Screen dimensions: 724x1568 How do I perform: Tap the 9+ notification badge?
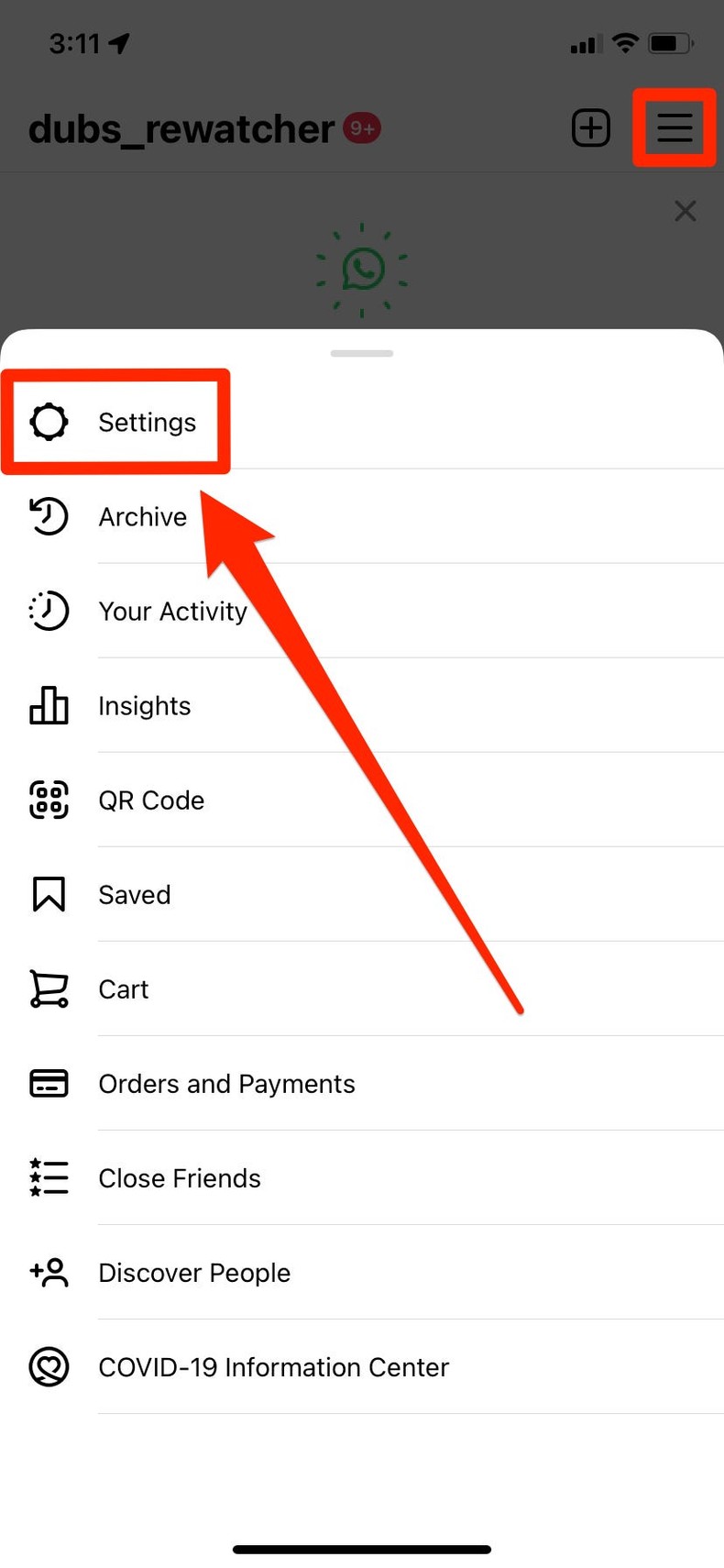click(x=360, y=128)
